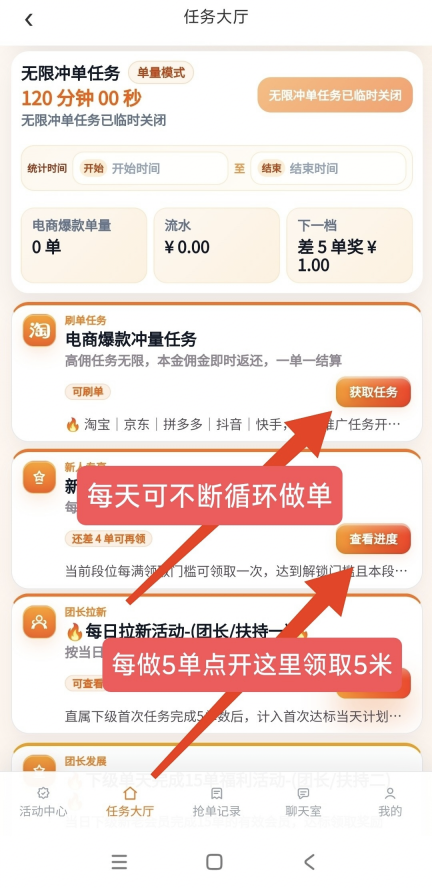Open the 抢单记录 tab
Screen dimensions: 432x888
(216, 801)
